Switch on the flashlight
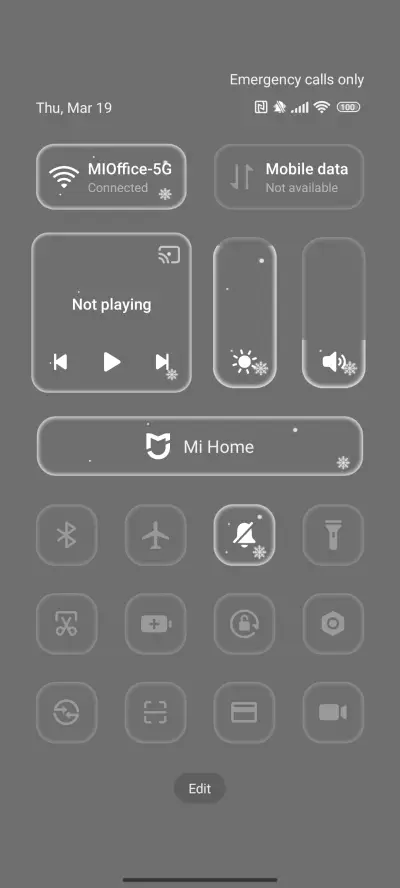Image resolution: width=400 pixels, height=888 pixels. coord(333,535)
